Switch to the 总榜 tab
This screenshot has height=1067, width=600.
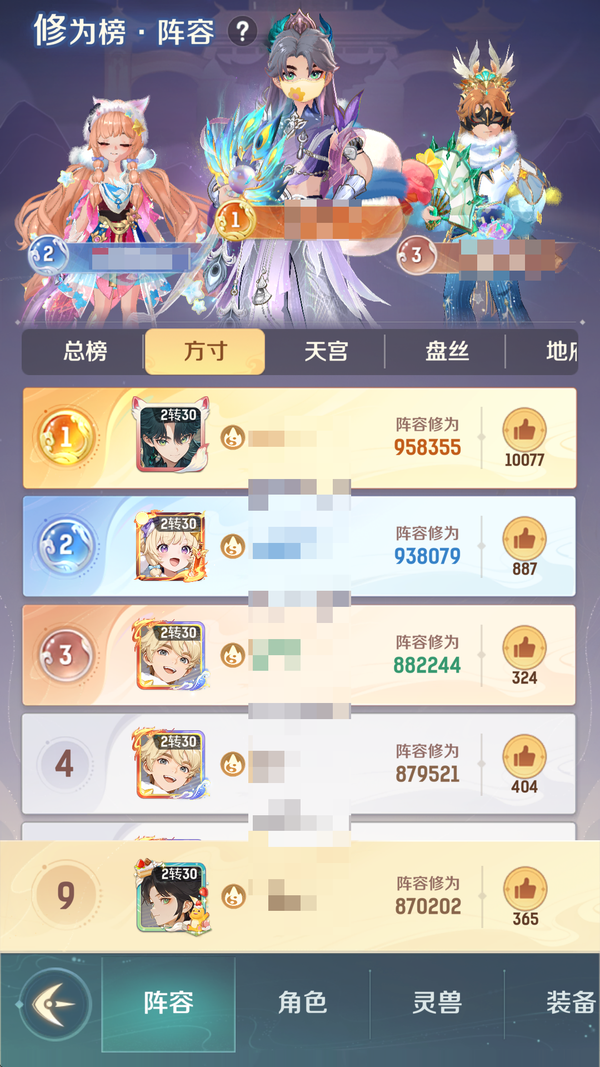tap(85, 352)
